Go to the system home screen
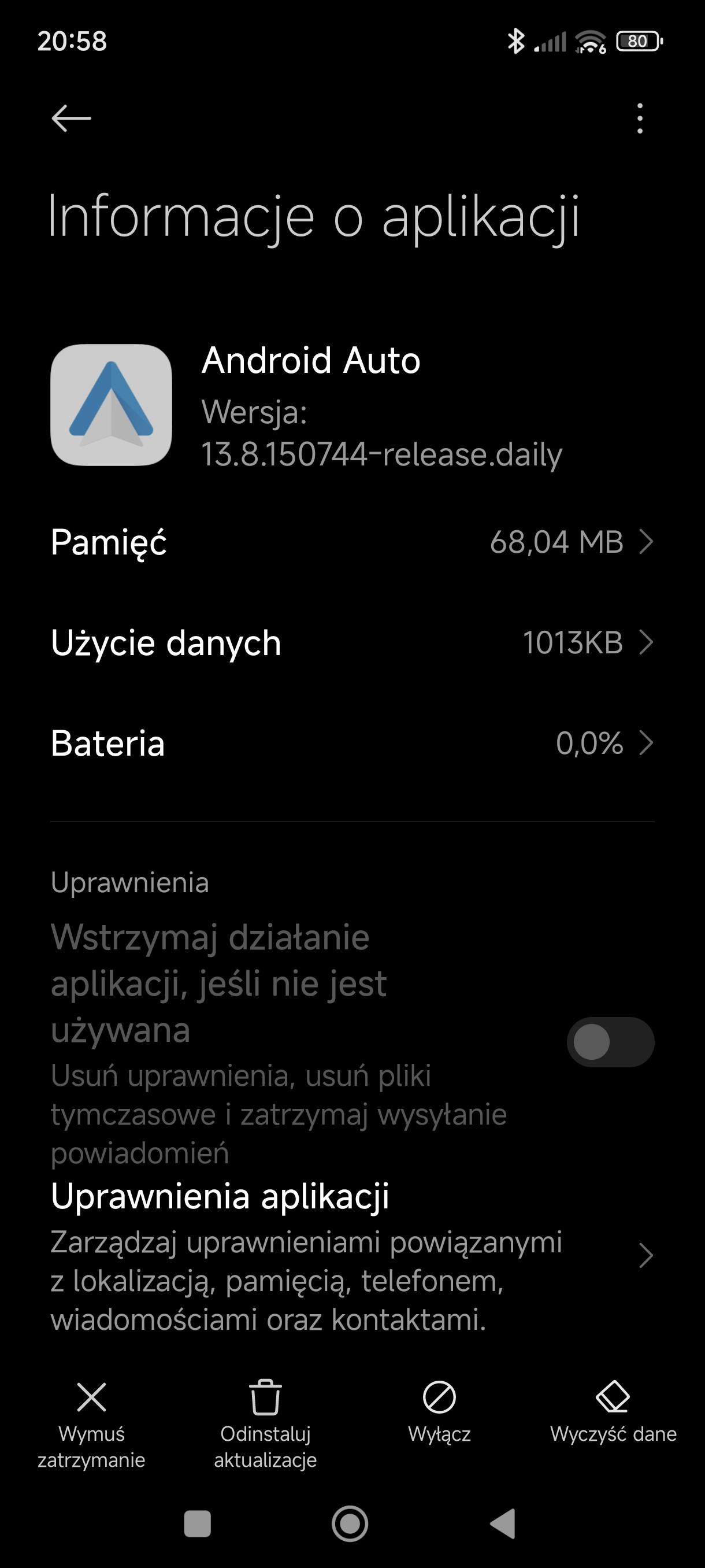705x1568 pixels. coord(350,1523)
